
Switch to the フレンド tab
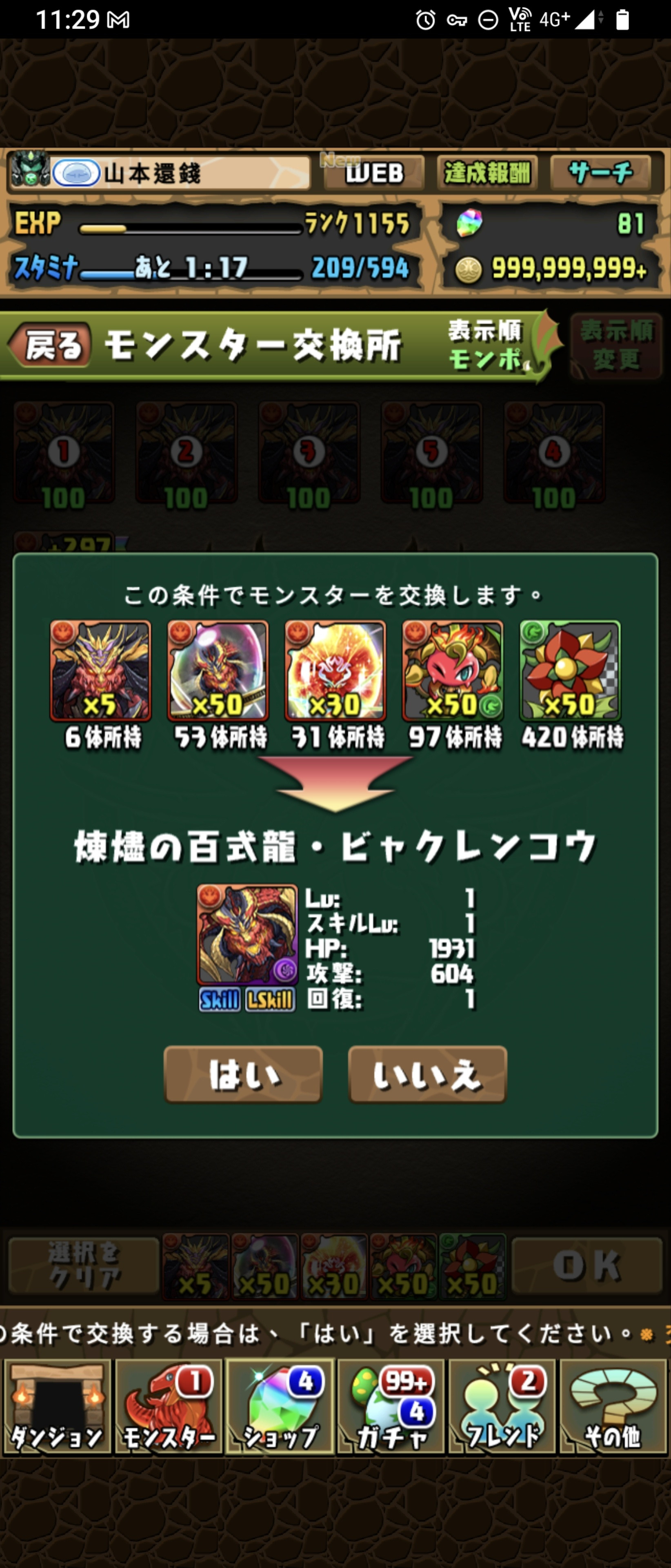coord(502,1407)
